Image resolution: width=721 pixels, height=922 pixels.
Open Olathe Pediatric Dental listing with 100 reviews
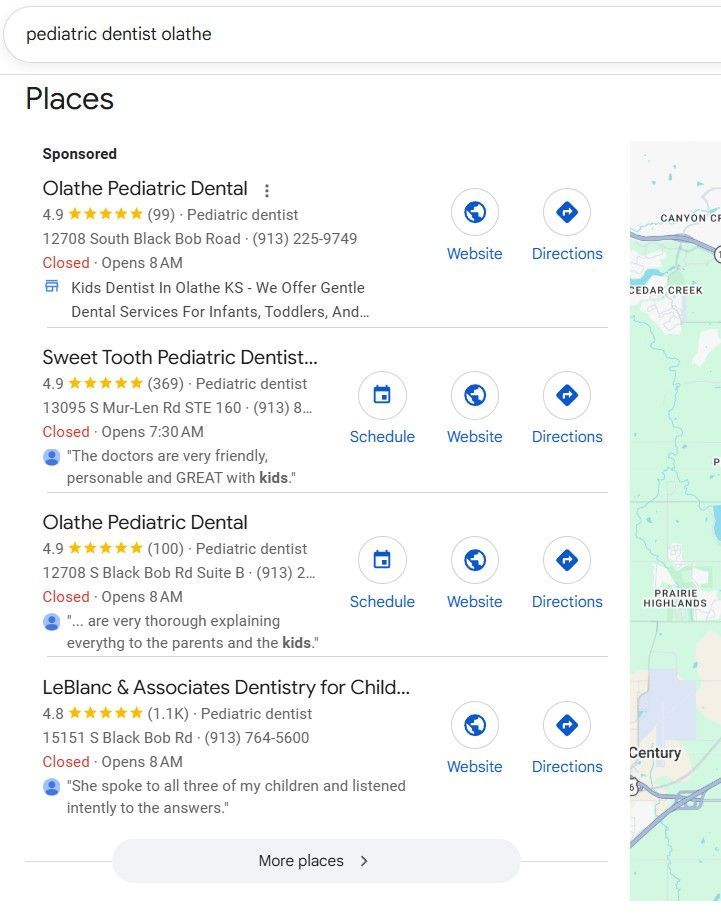145,522
